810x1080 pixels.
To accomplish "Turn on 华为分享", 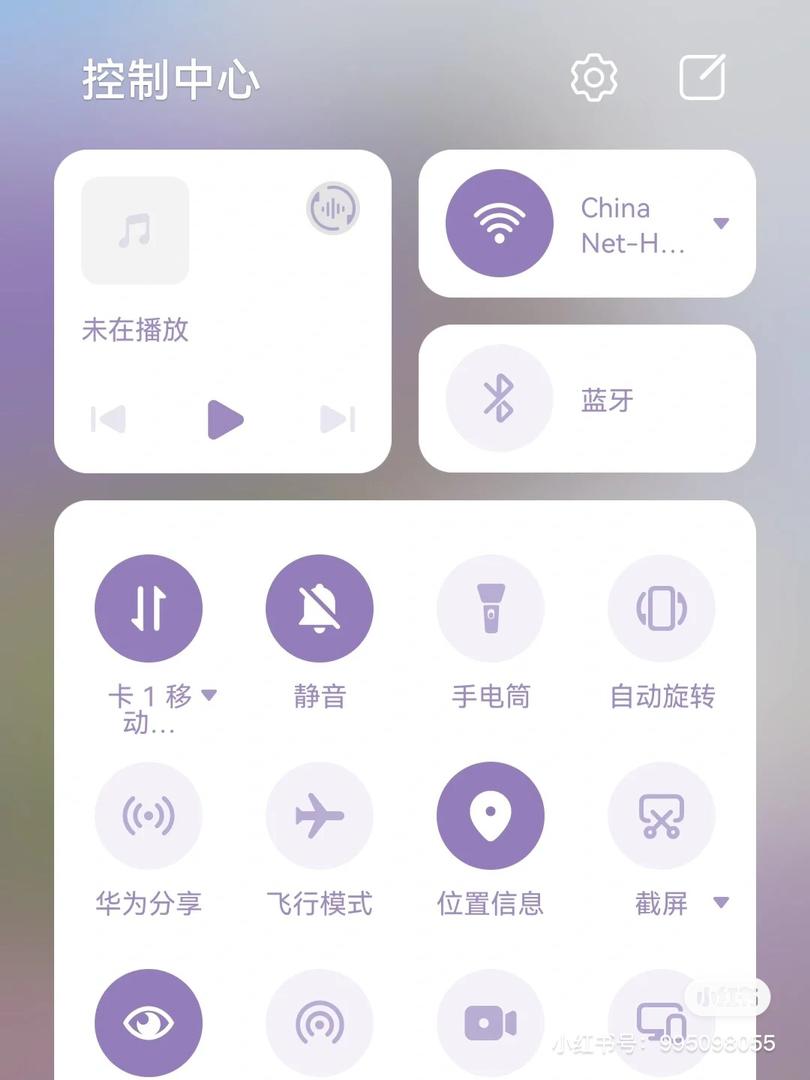I will click(x=148, y=816).
